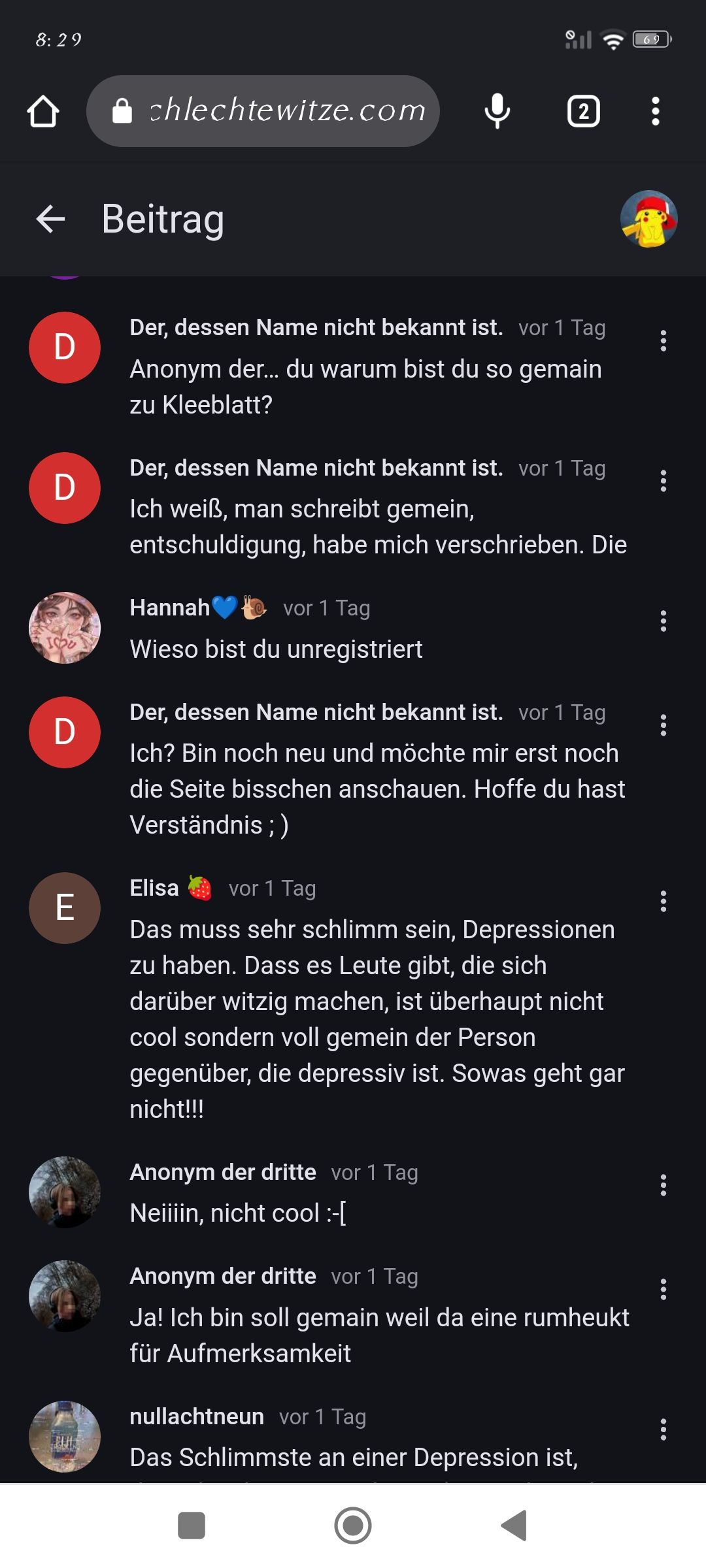Open options for the 'Ich? Bin noch neu' comment
Viewport: 706px width, 1568px height.
pos(664,725)
